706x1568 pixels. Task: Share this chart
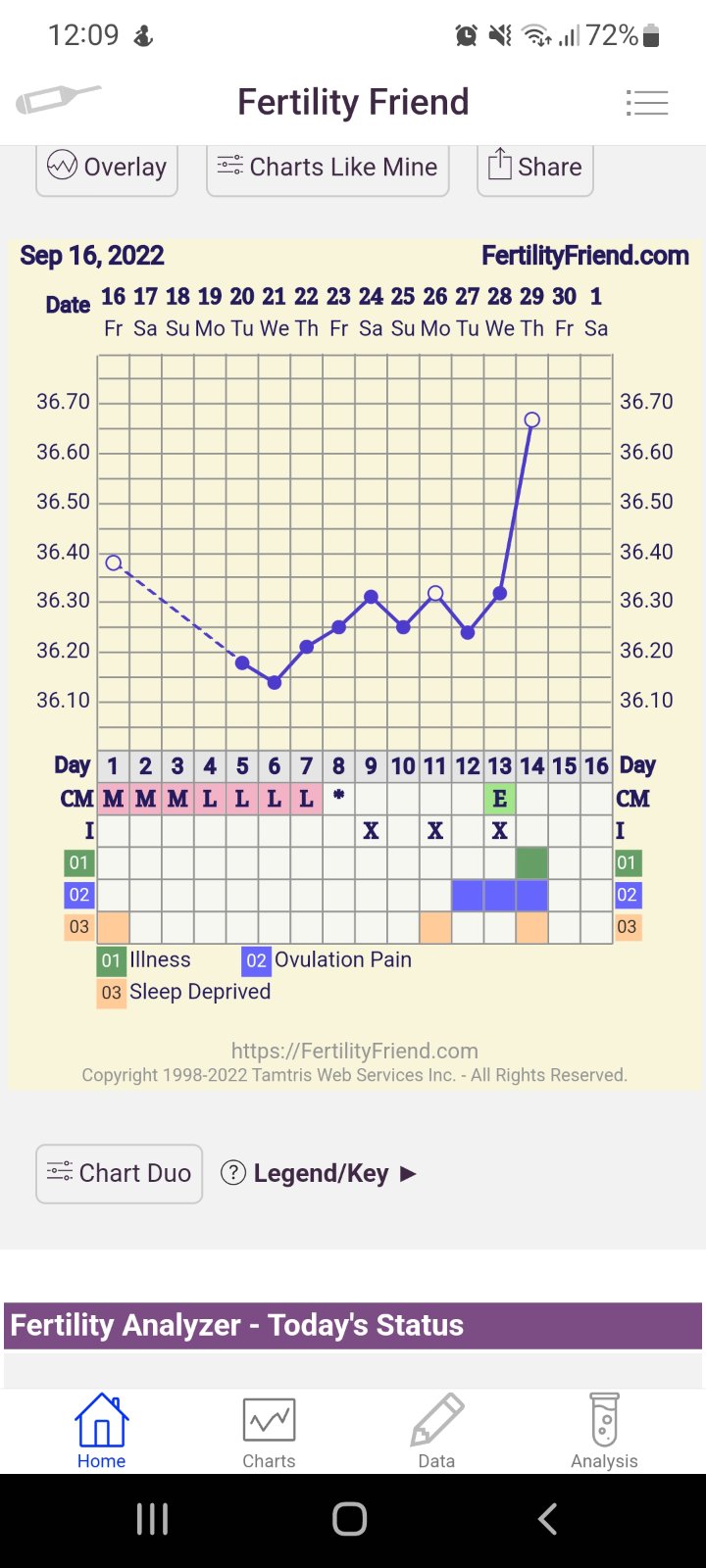pos(534,168)
